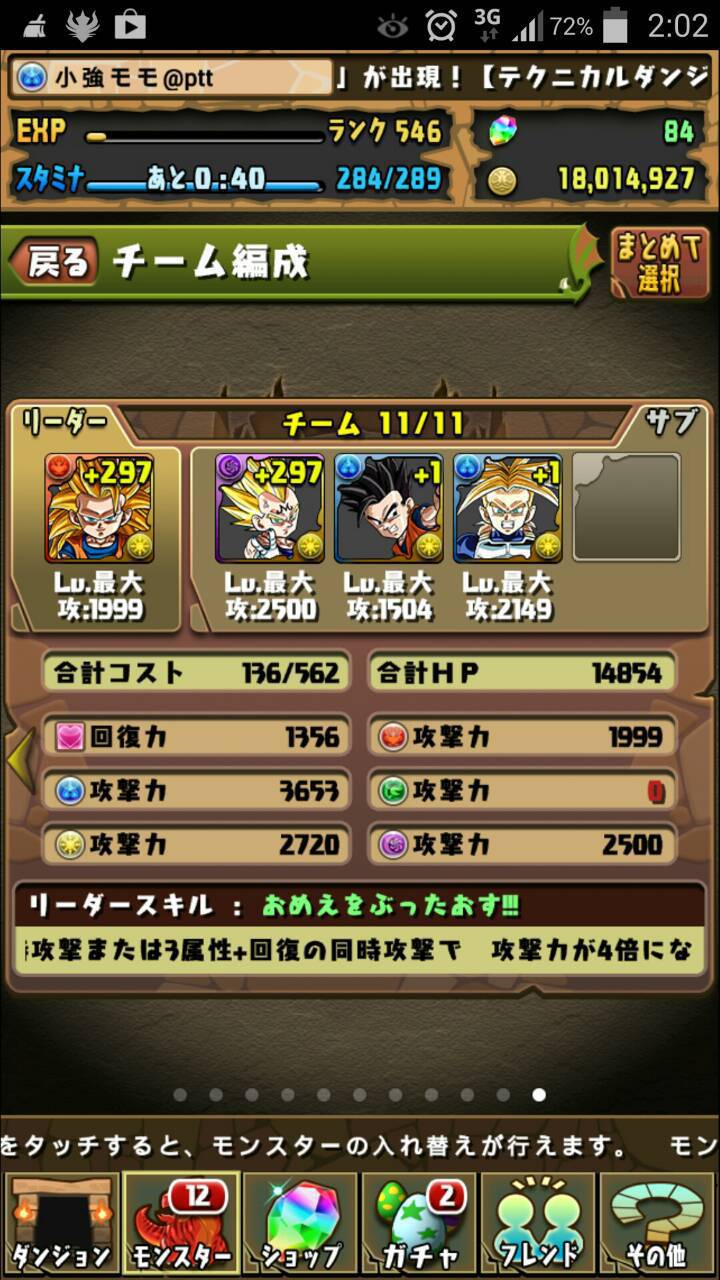The height and width of the screenshot is (1280, 720).
Task: Select the sub monster with attack 2500
Action: click(x=270, y=508)
